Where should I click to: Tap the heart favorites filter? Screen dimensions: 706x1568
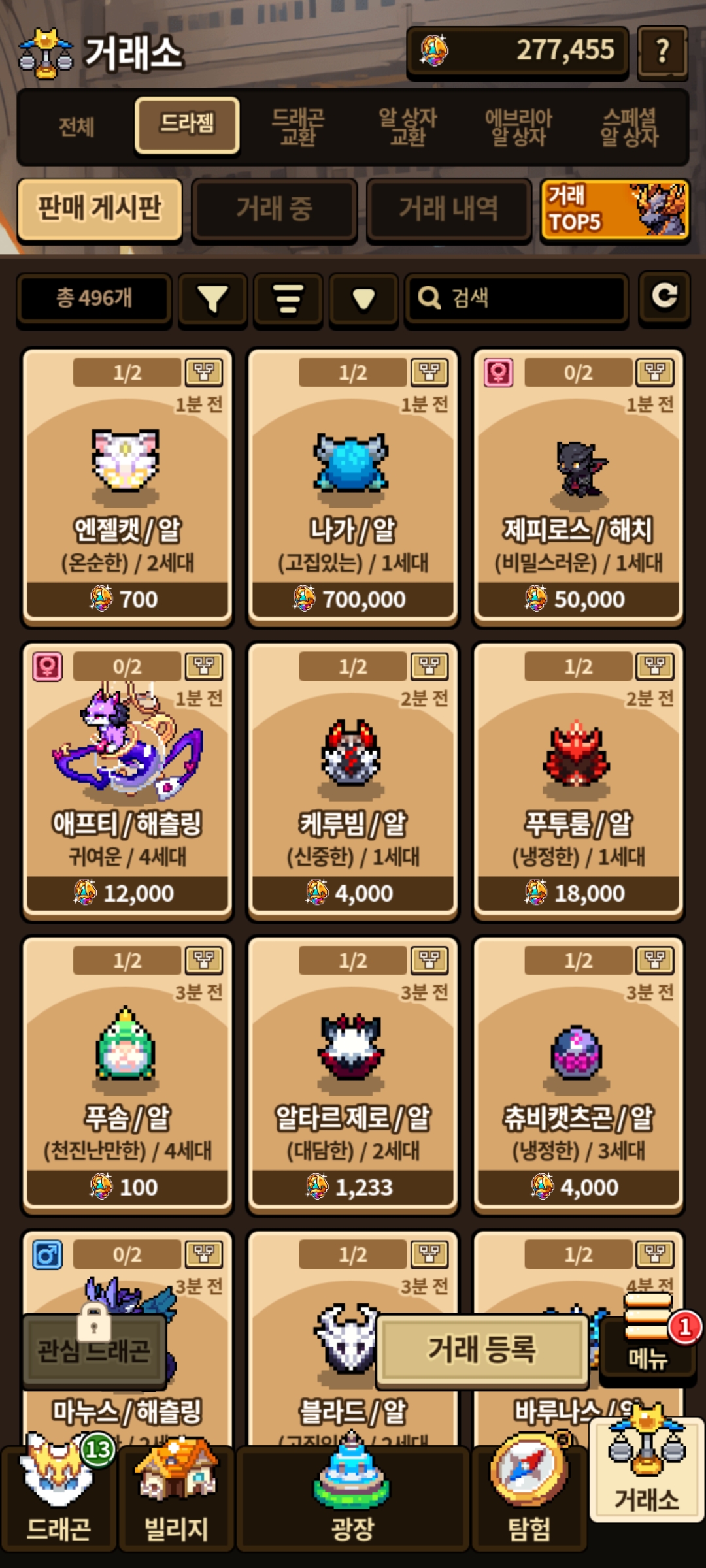point(363,299)
